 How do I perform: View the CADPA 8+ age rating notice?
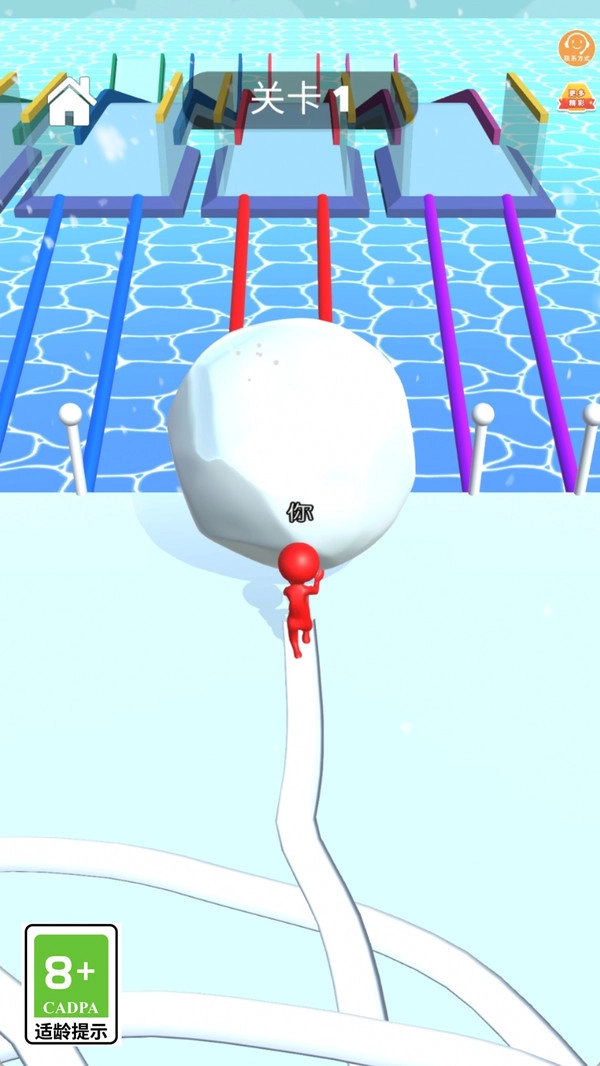coord(71,984)
